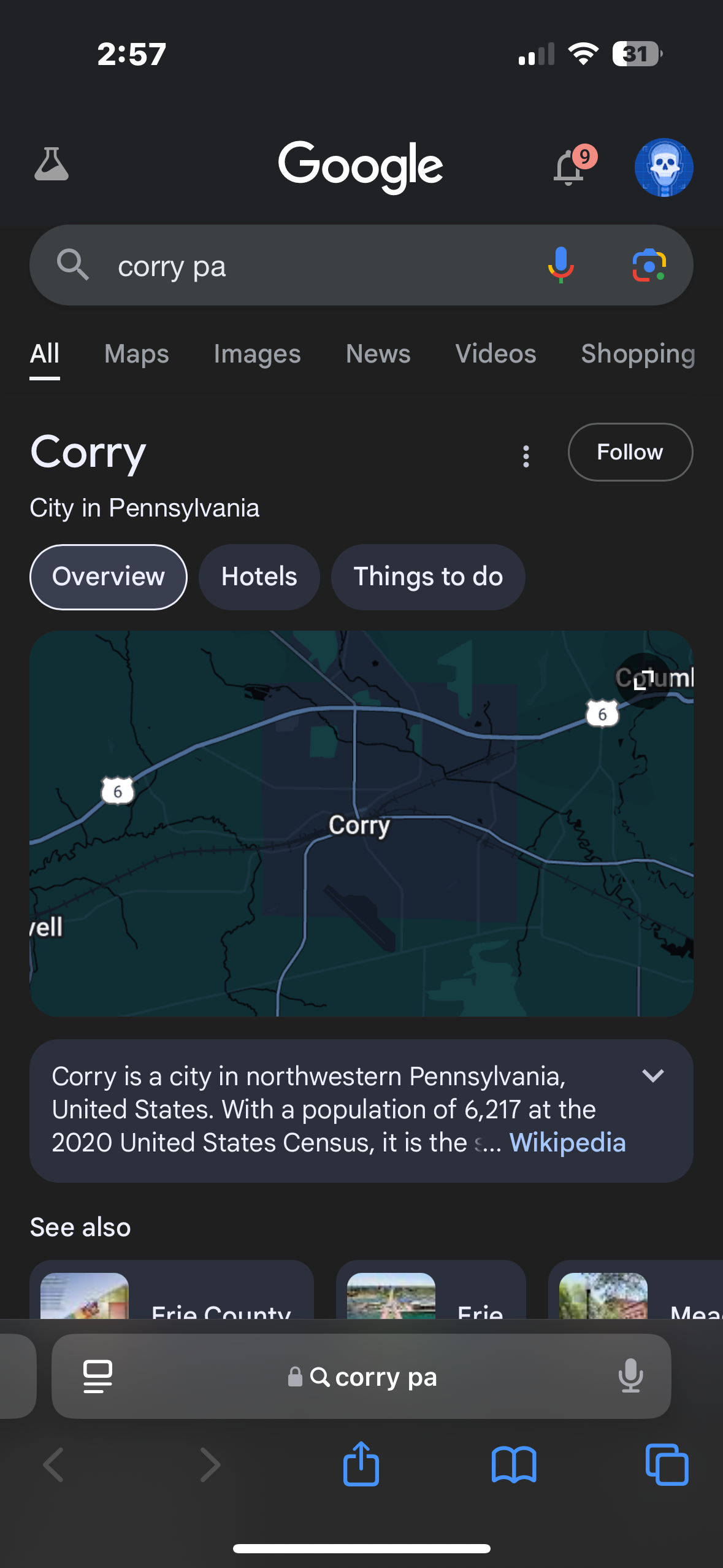Open the Wikipedia link
The image size is (723, 1568).
(567, 1142)
